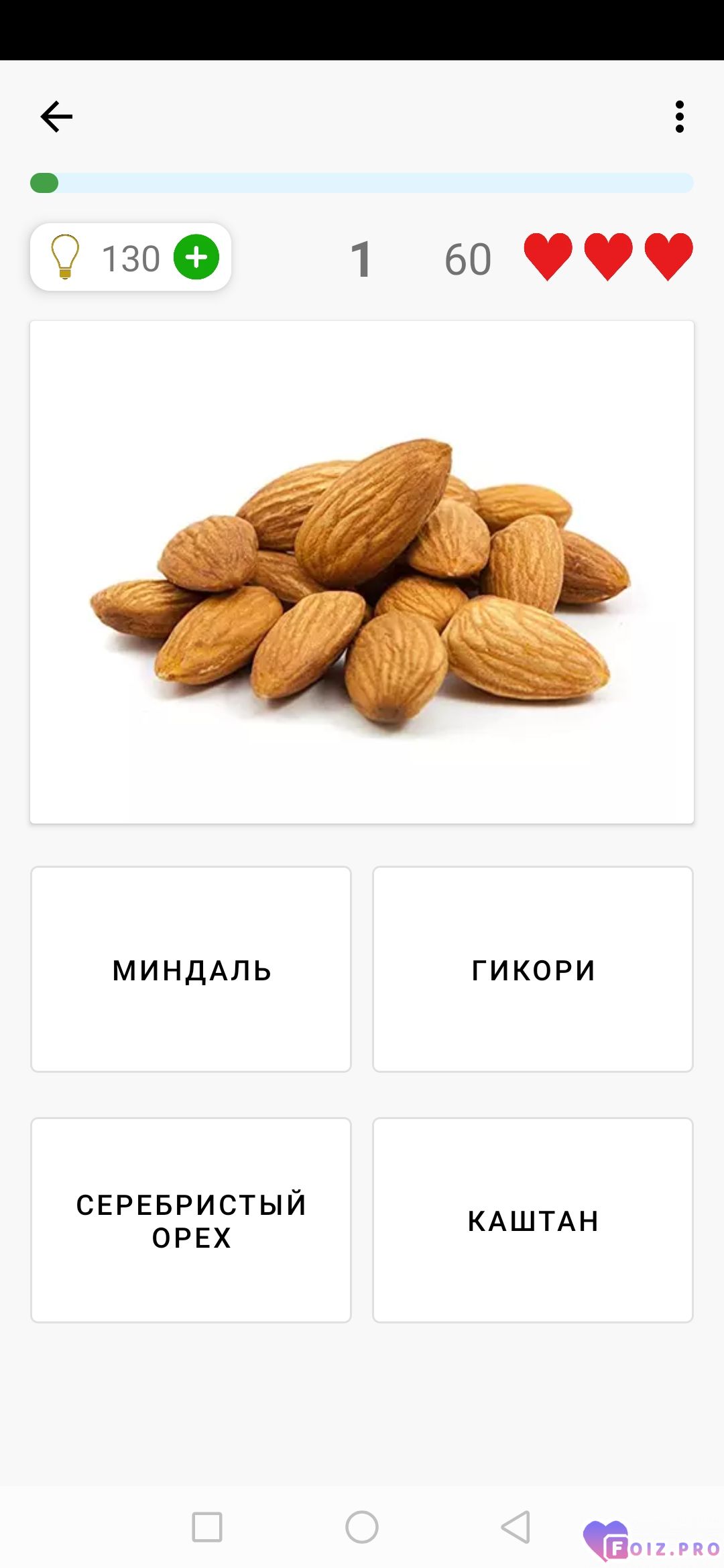The height and width of the screenshot is (1568, 724).
Task: Add more hints with the green plus
Action: tap(196, 257)
